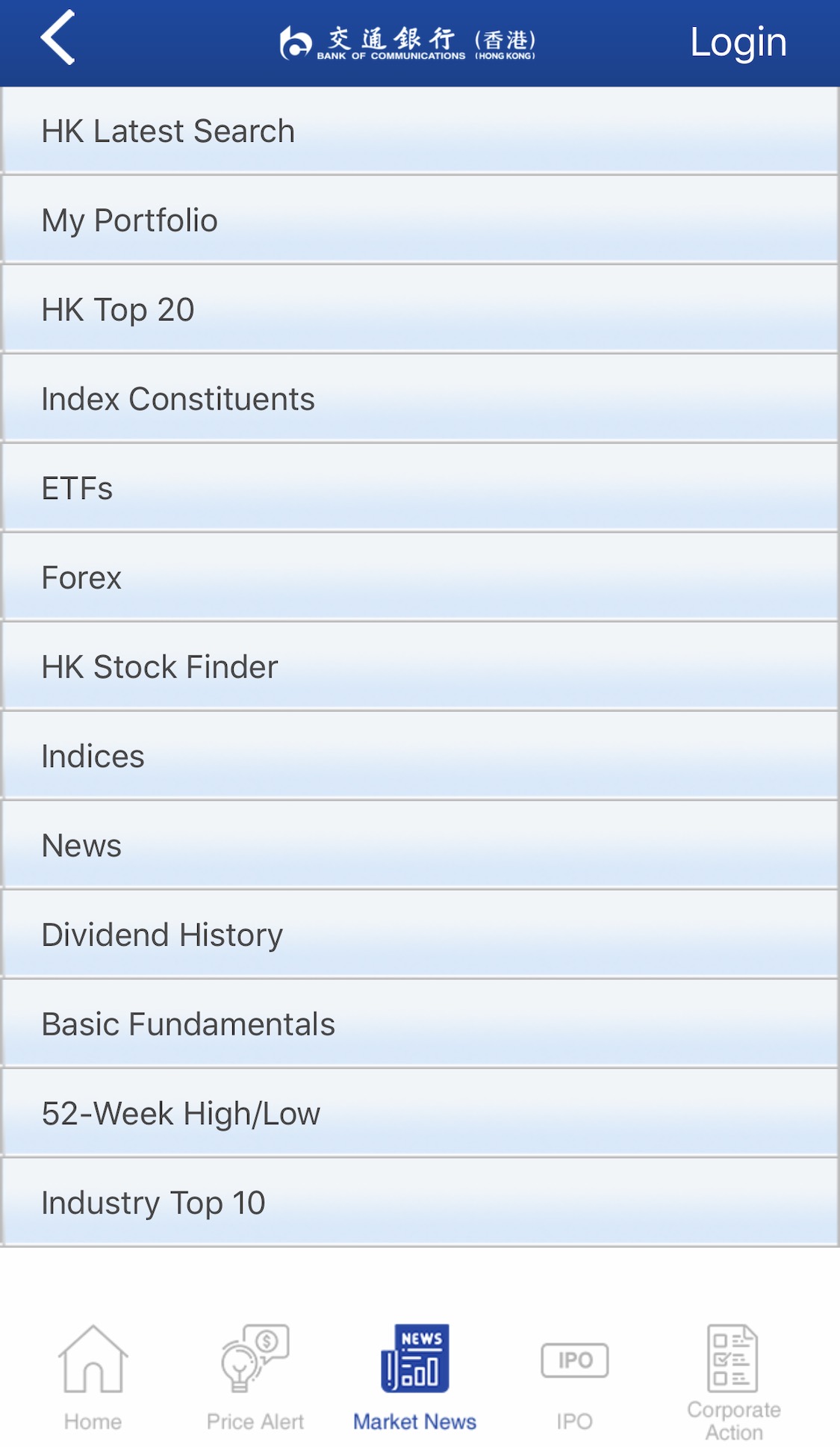Open Basic Fundamentals
The image size is (840, 1447).
click(x=420, y=1023)
